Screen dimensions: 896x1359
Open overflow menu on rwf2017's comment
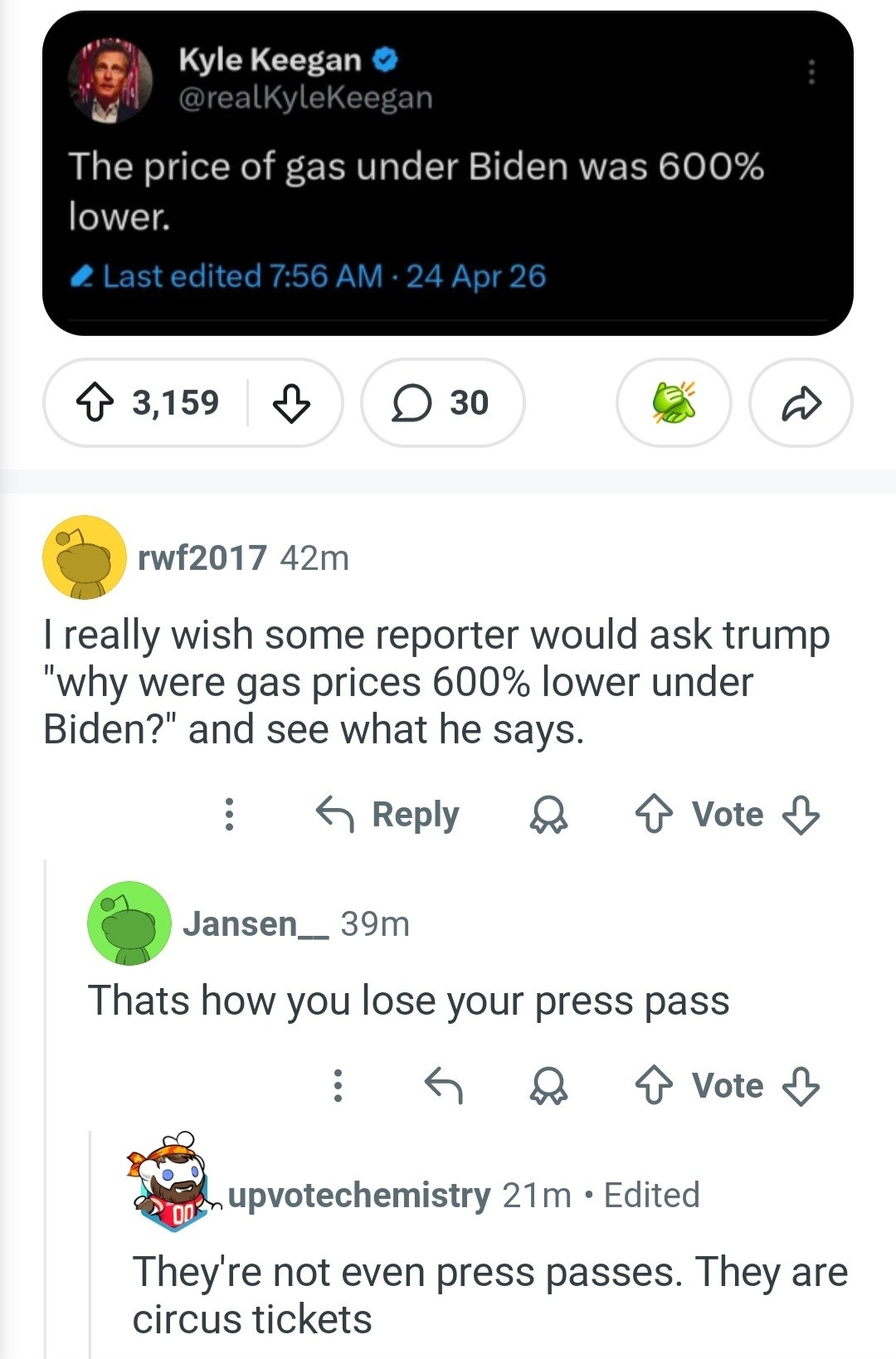pyautogui.click(x=230, y=815)
